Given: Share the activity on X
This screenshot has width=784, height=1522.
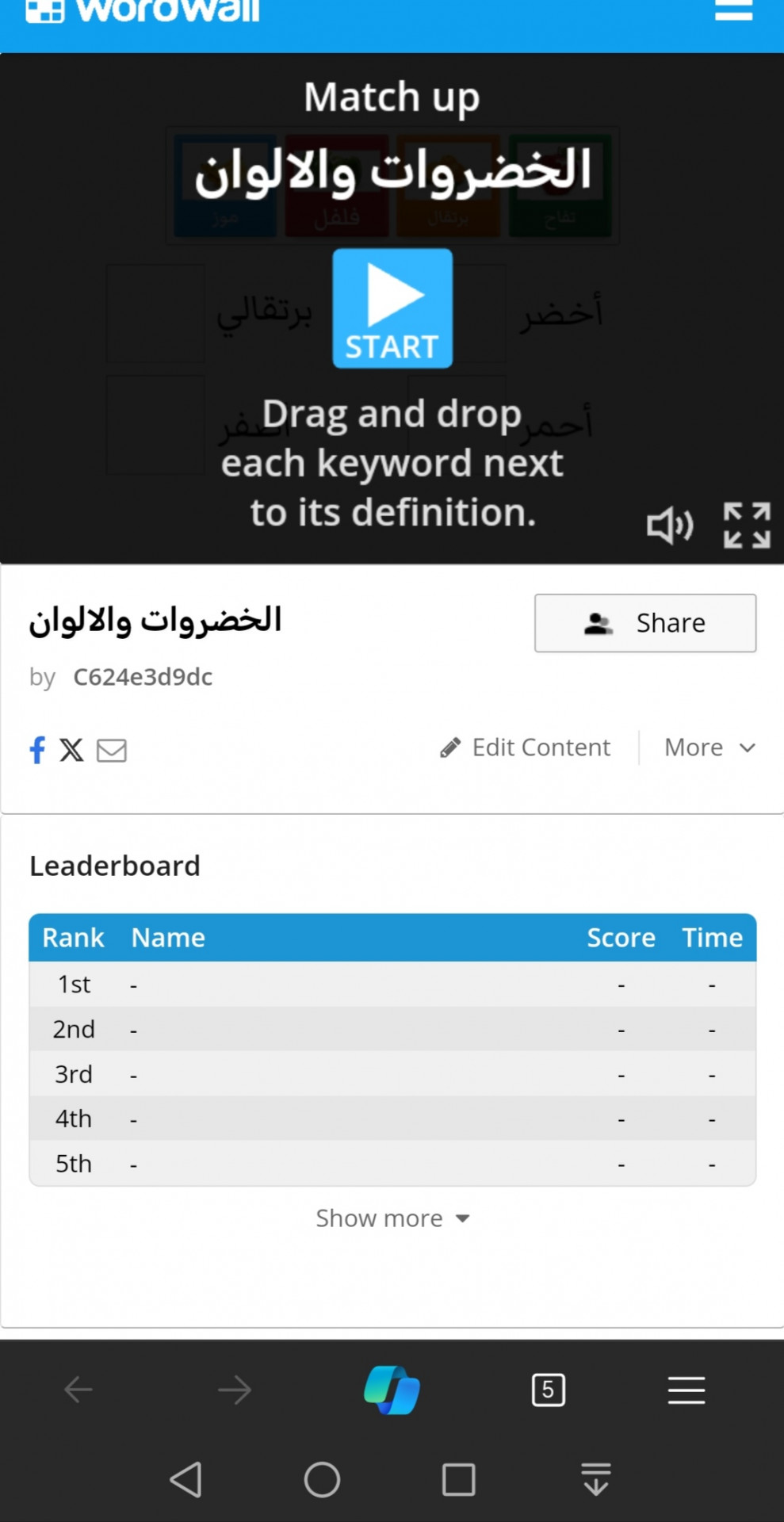Looking at the screenshot, I should pyautogui.click(x=71, y=749).
